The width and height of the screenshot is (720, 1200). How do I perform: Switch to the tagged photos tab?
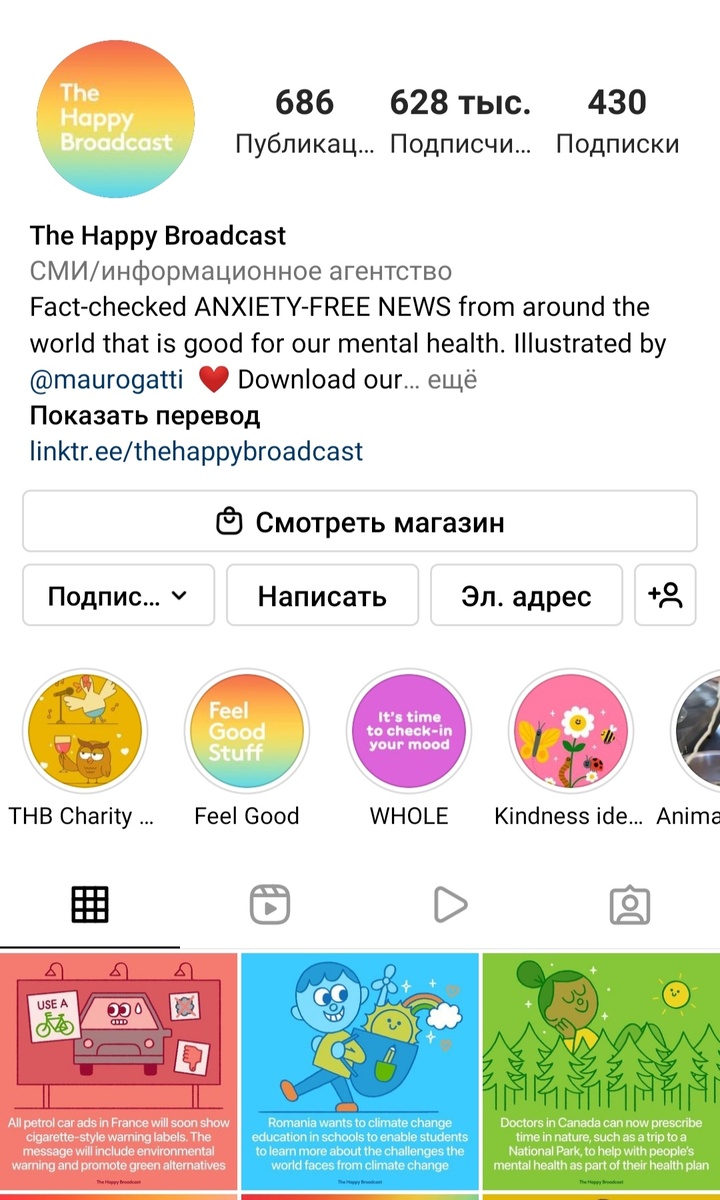630,905
